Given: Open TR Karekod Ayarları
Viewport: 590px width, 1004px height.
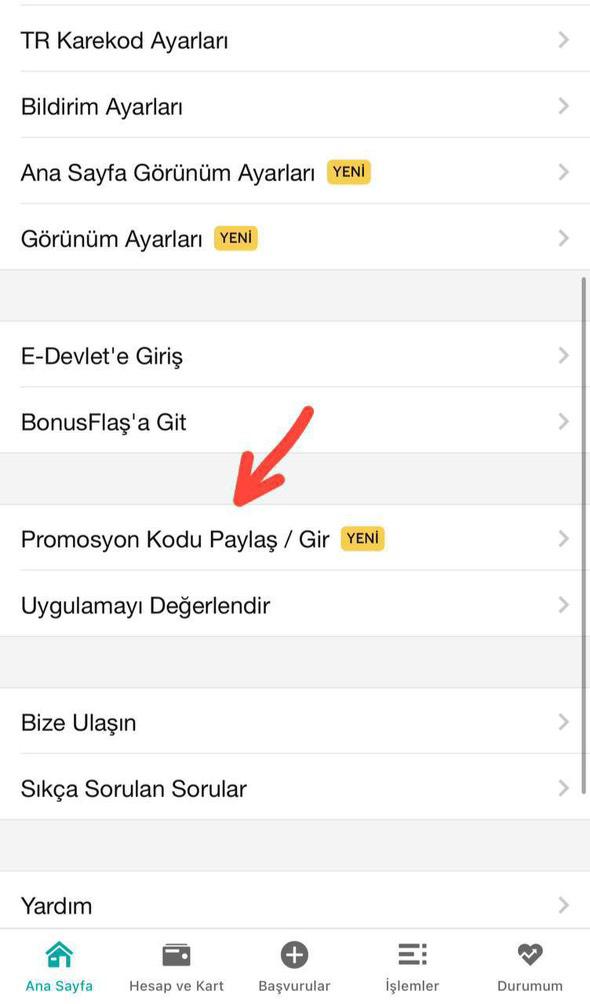Looking at the screenshot, I should point(295,40).
